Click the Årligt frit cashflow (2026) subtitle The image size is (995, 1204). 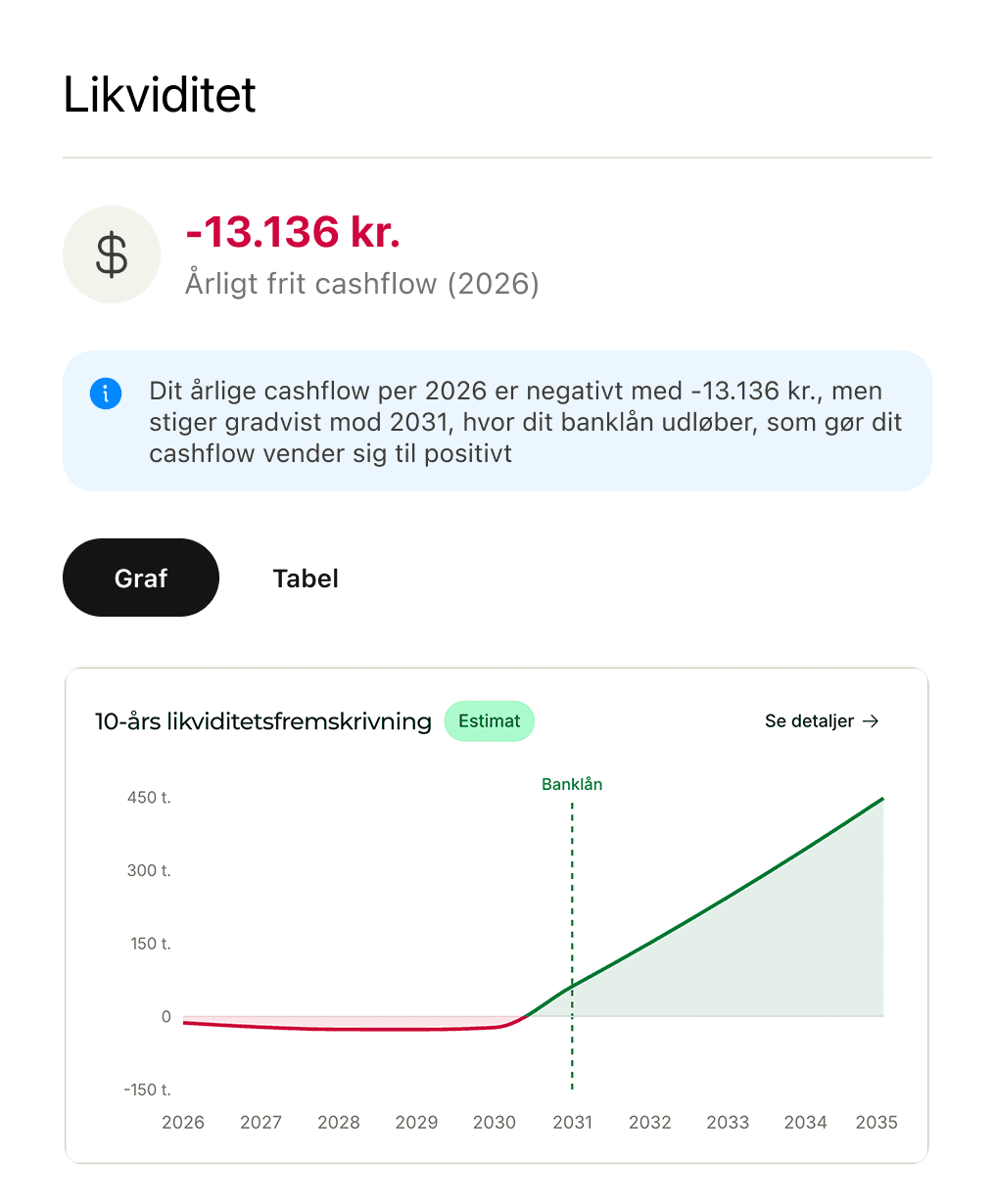[361, 284]
